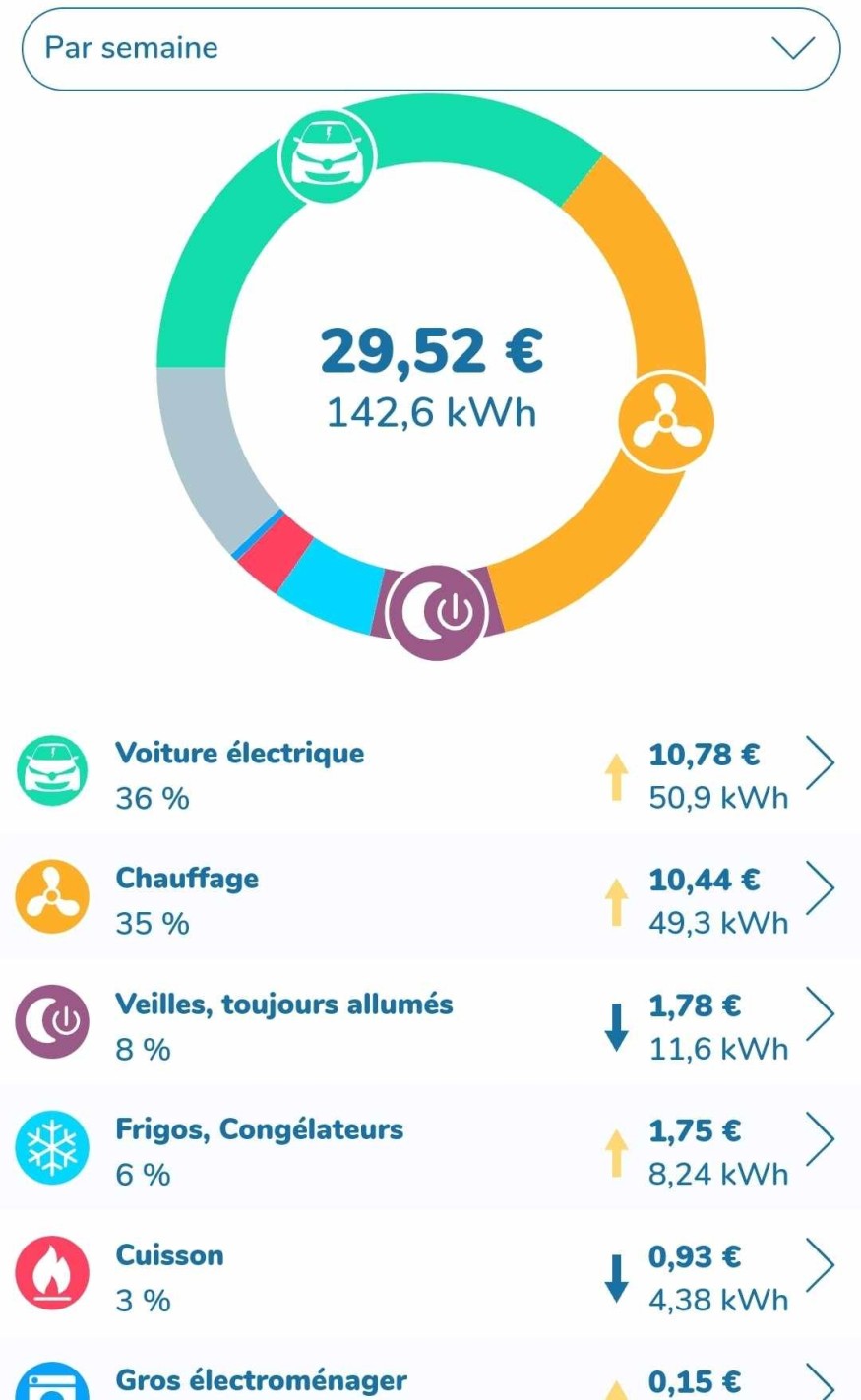Show Cuisson consumption details

point(820,1265)
